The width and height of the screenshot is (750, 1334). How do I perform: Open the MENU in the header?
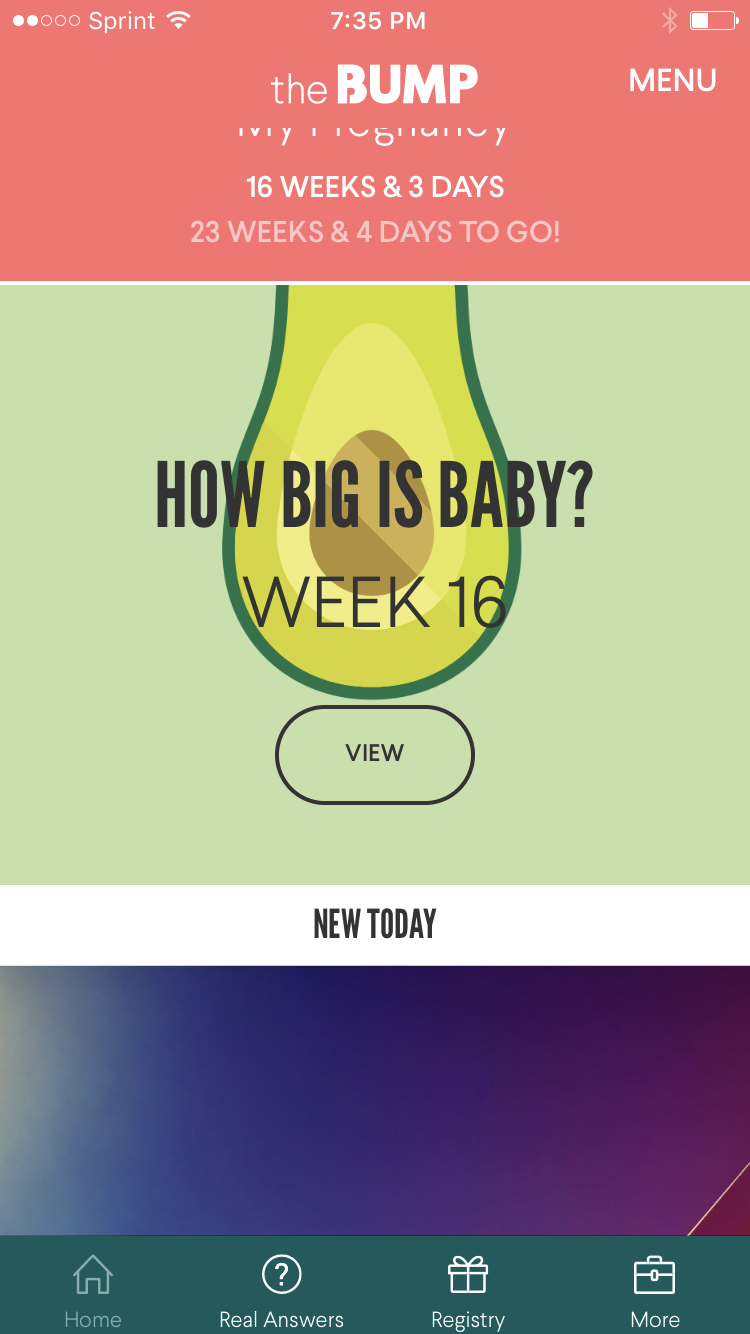coord(672,81)
